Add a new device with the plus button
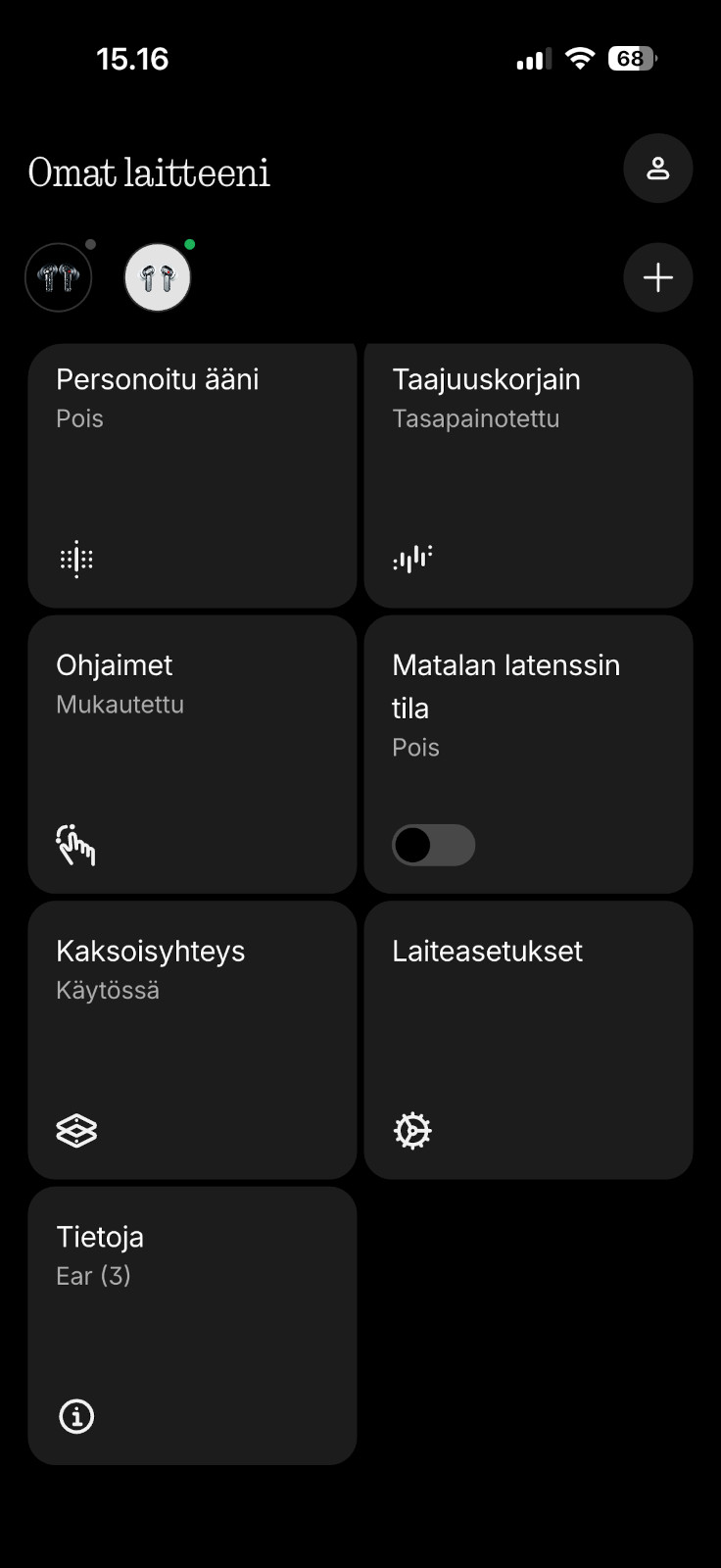The height and width of the screenshot is (1568, 721). [x=657, y=277]
